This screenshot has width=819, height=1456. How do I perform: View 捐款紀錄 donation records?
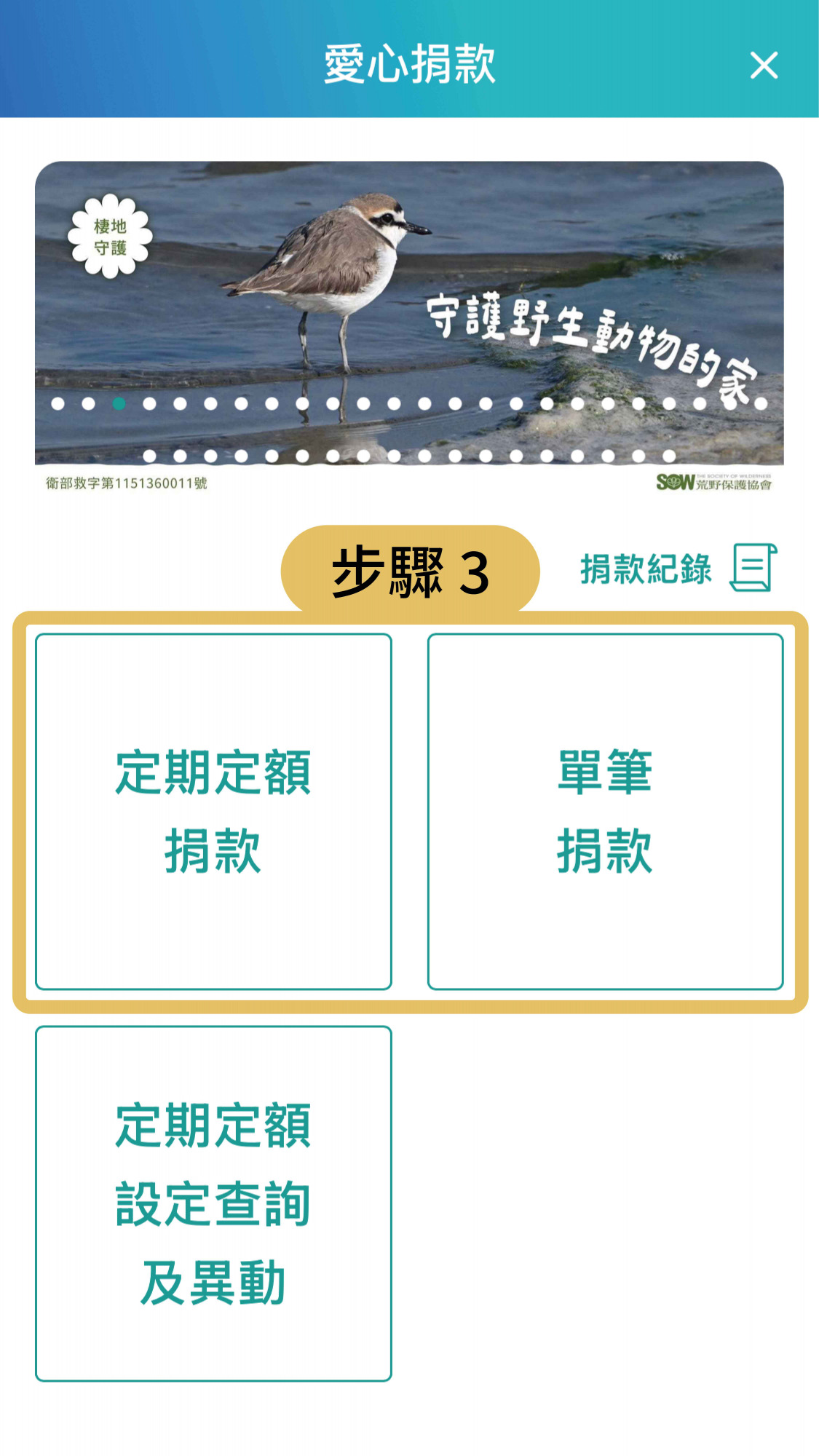point(677,569)
